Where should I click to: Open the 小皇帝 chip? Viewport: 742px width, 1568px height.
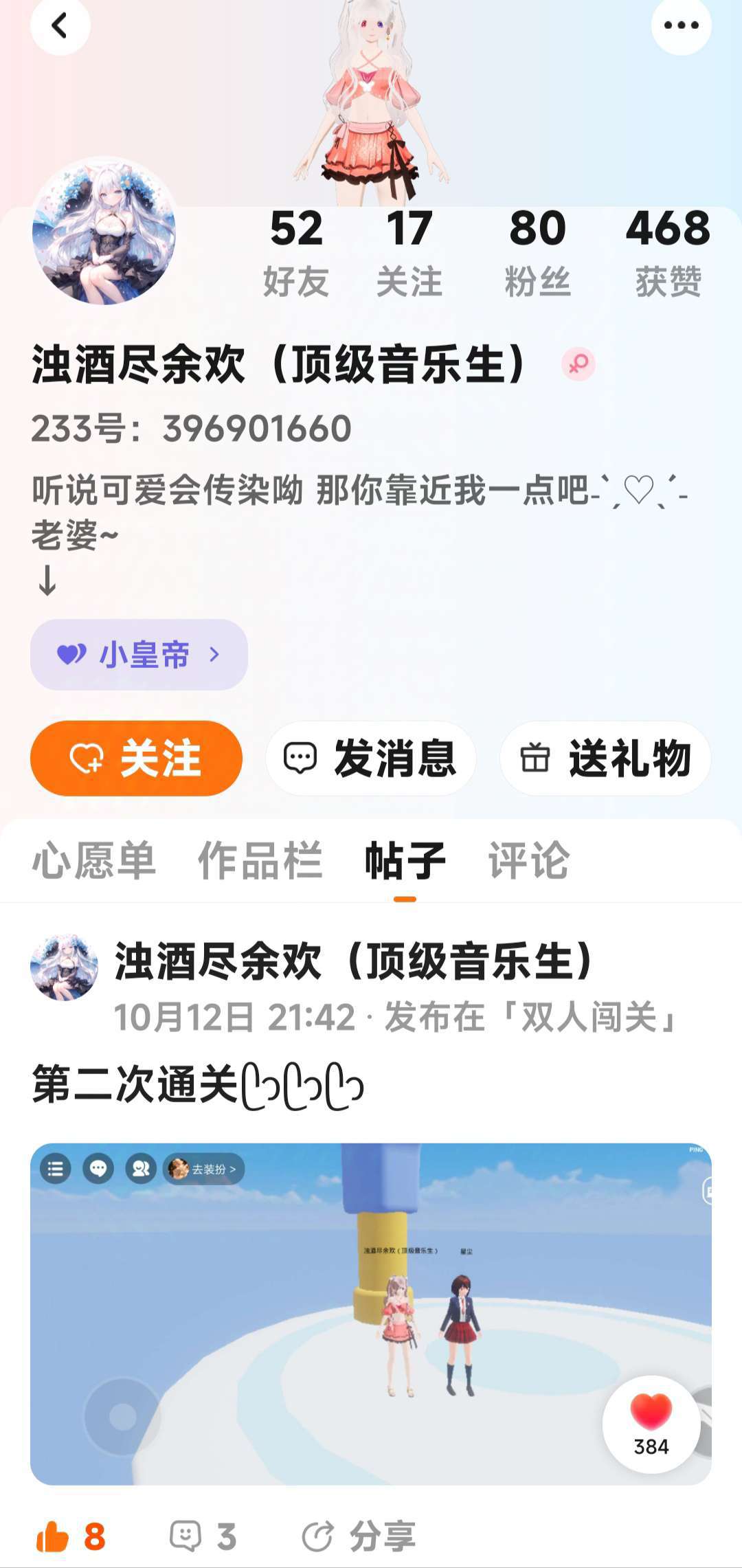point(139,654)
